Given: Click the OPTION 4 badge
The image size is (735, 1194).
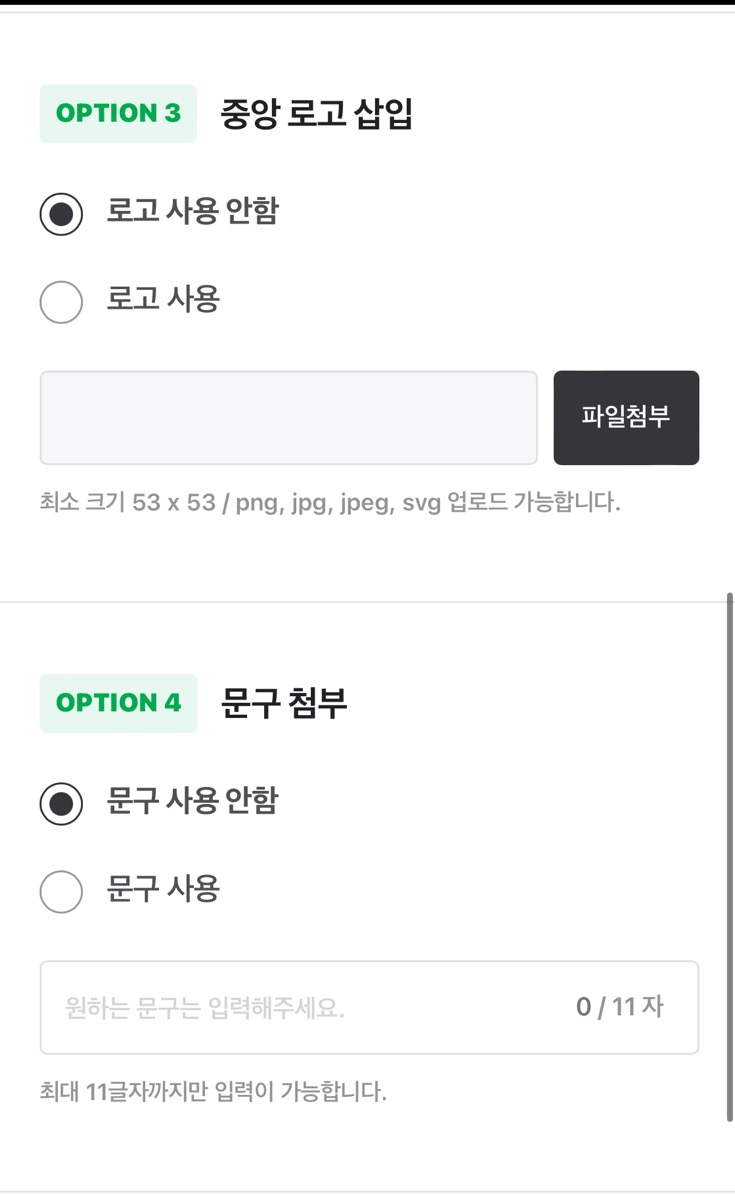Looking at the screenshot, I should (117, 703).
